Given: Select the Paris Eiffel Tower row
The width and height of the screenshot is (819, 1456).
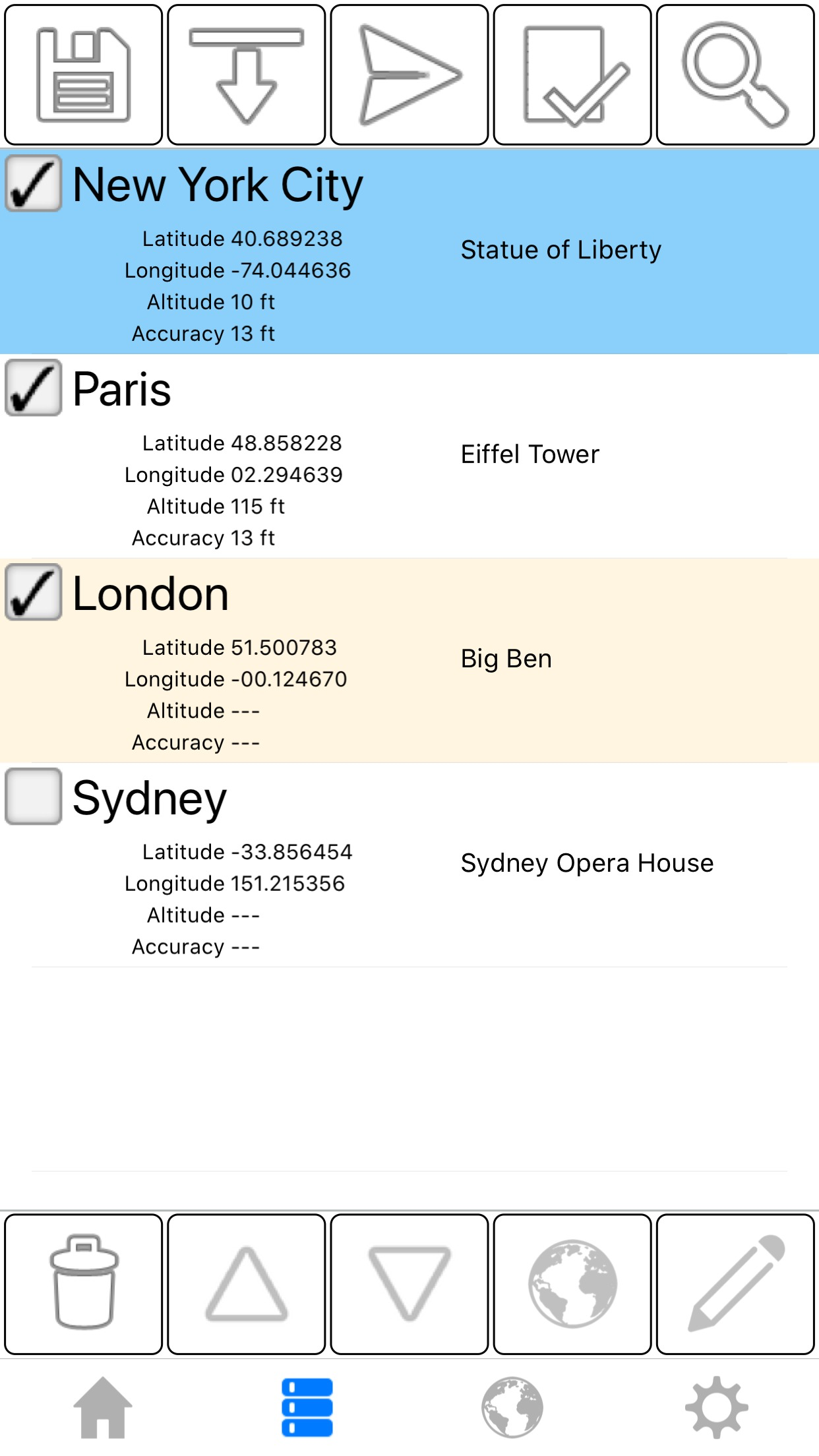Looking at the screenshot, I should [409, 456].
